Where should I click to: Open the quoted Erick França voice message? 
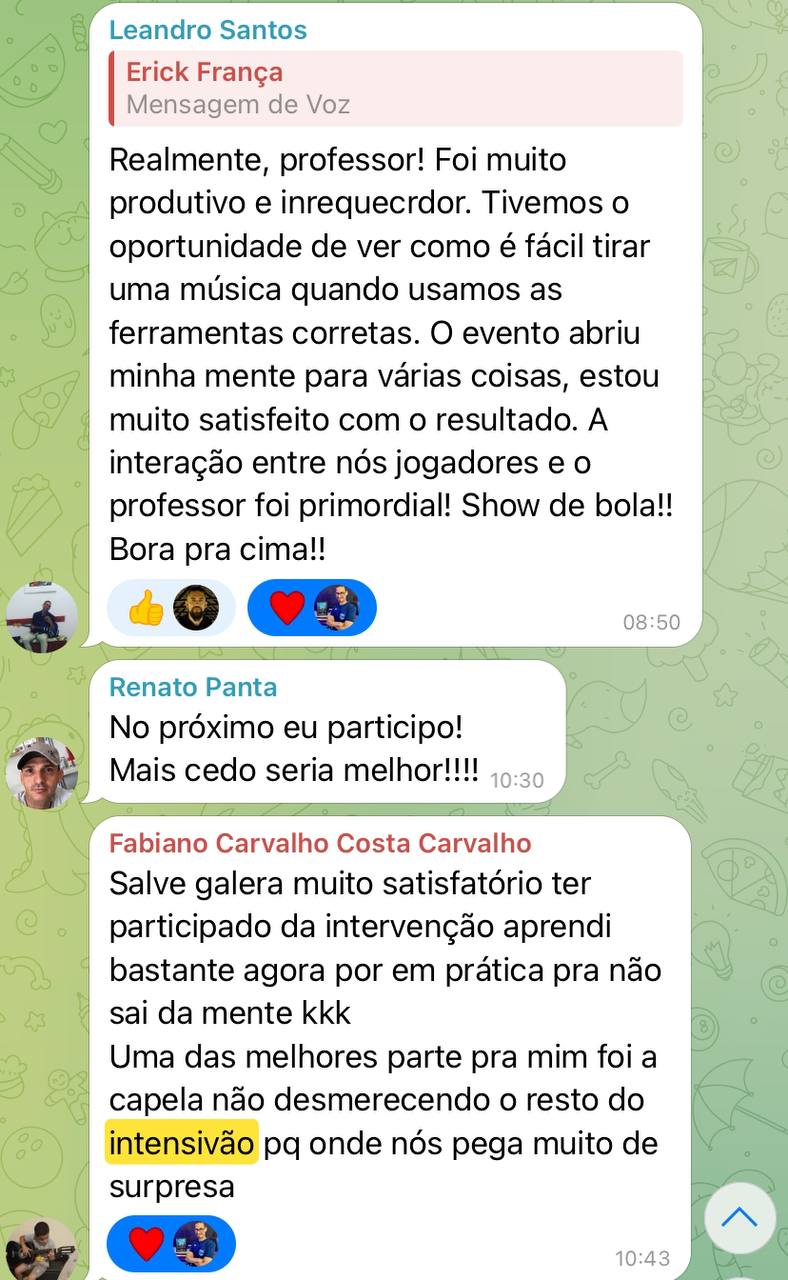pyautogui.click(x=395, y=88)
